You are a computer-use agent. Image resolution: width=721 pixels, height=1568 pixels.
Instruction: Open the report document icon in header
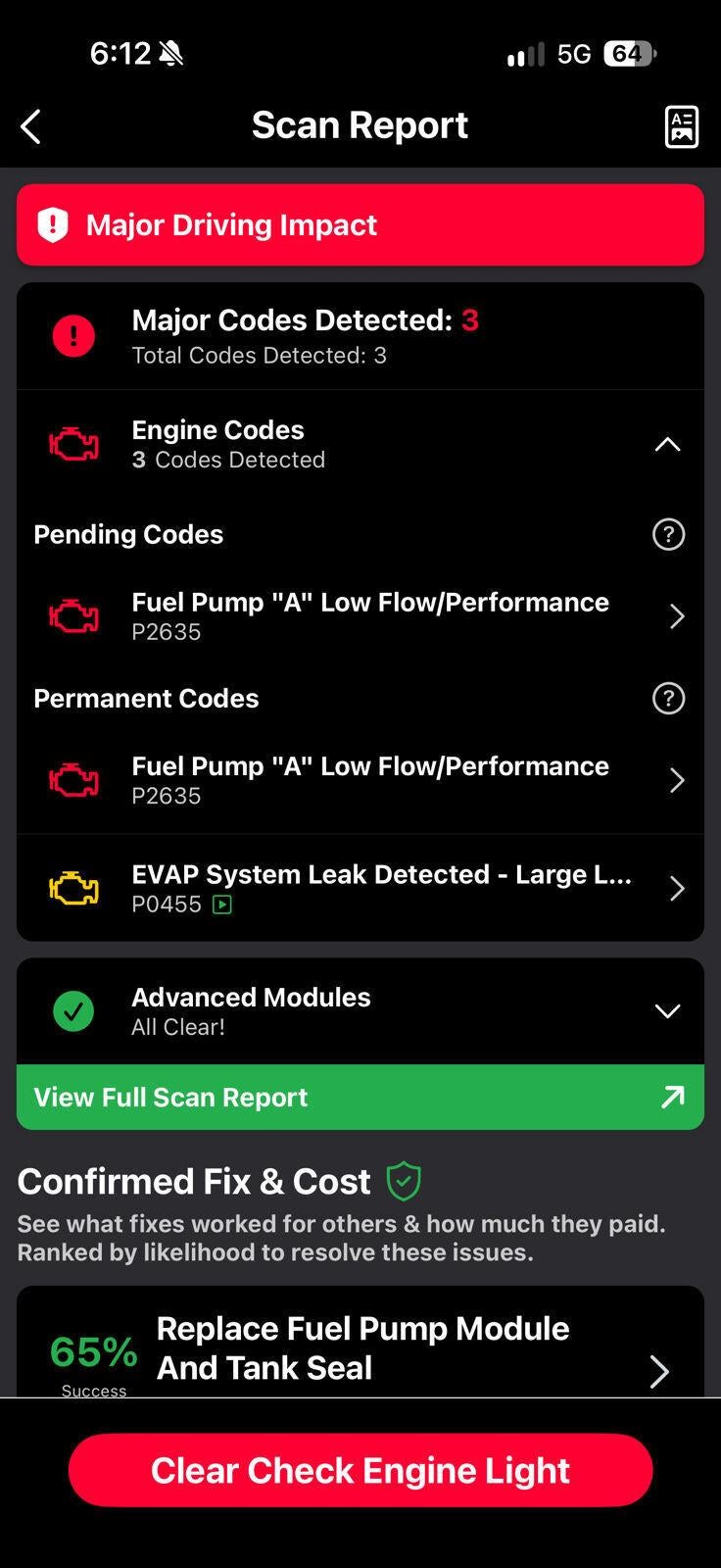(x=682, y=126)
